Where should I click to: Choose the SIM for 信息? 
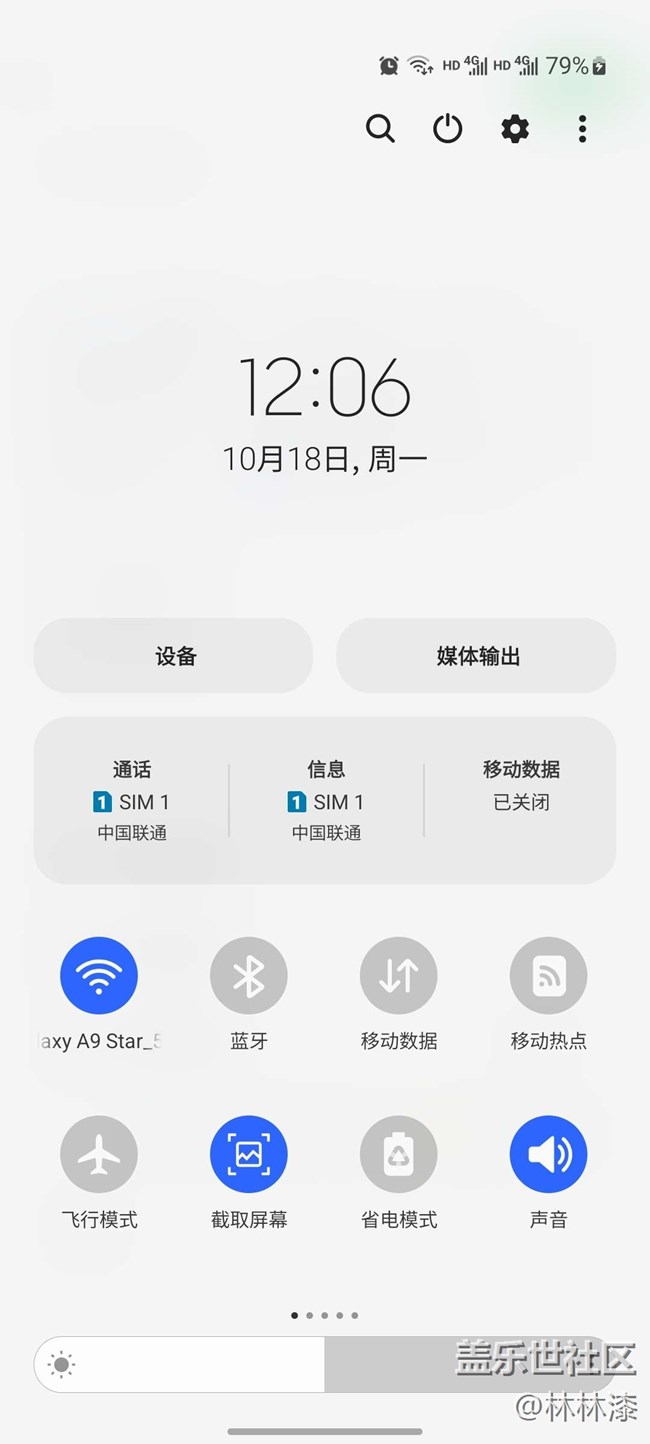pos(326,800)
